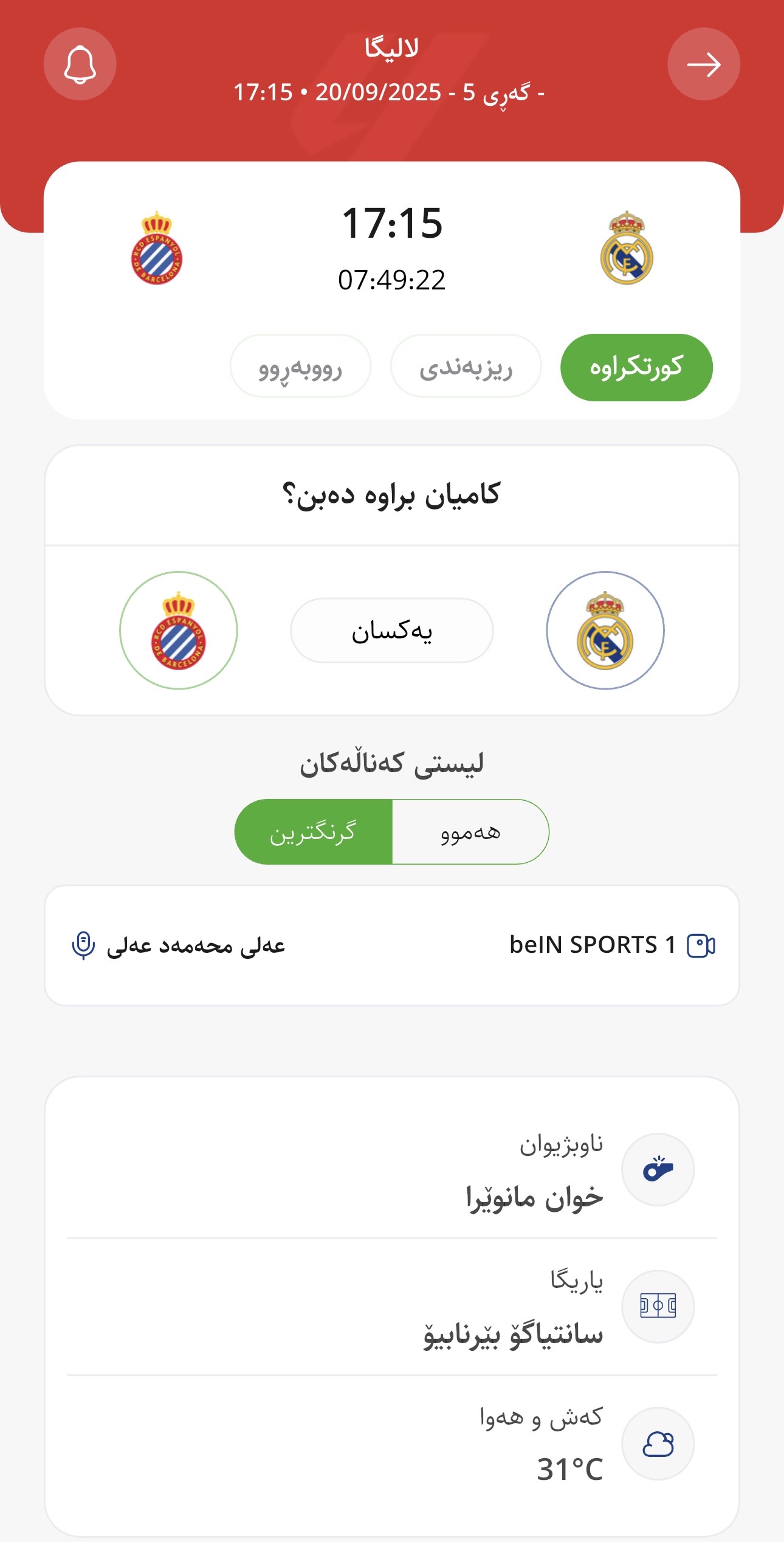Viewport: 784px width, 1542px height.
Task: Vote for یەکسان draw
Action: [x=392, y=631]
